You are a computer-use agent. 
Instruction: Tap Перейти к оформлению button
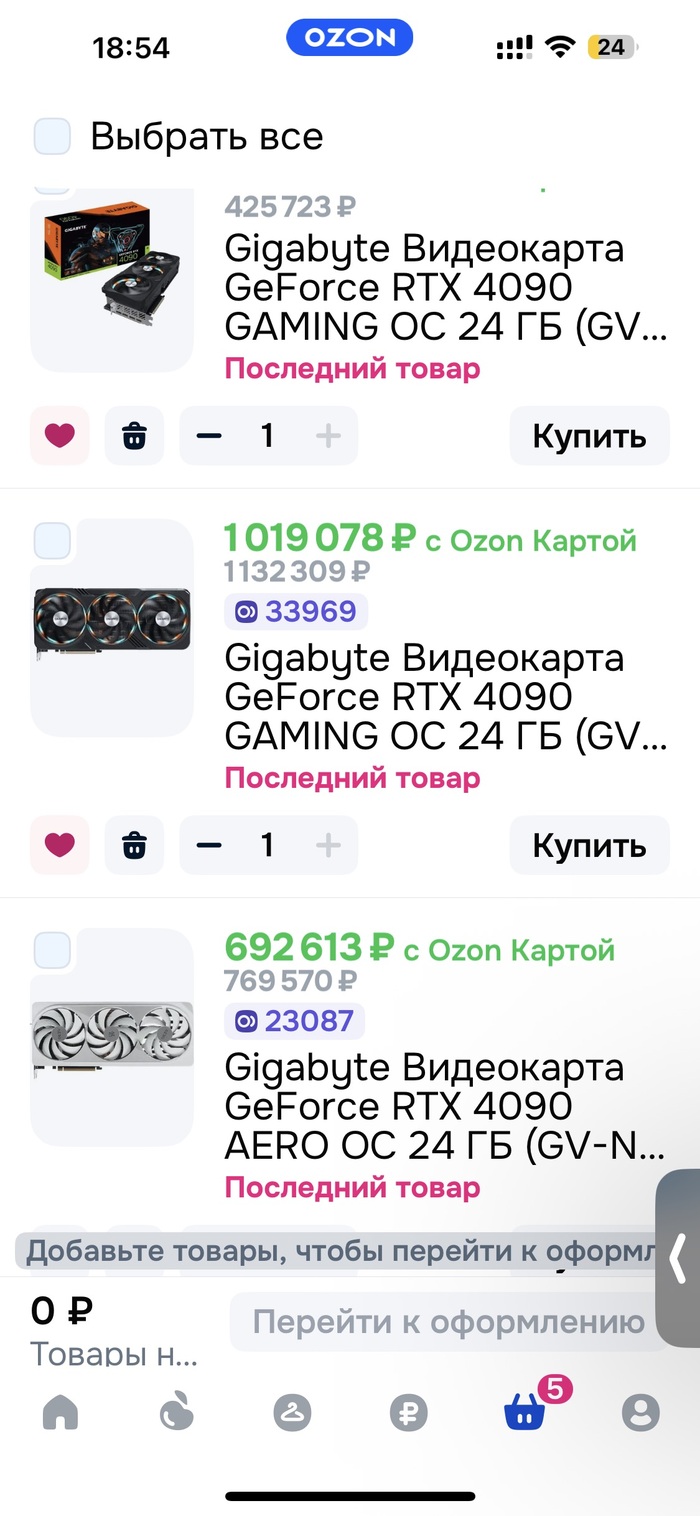click(448, 1322)
